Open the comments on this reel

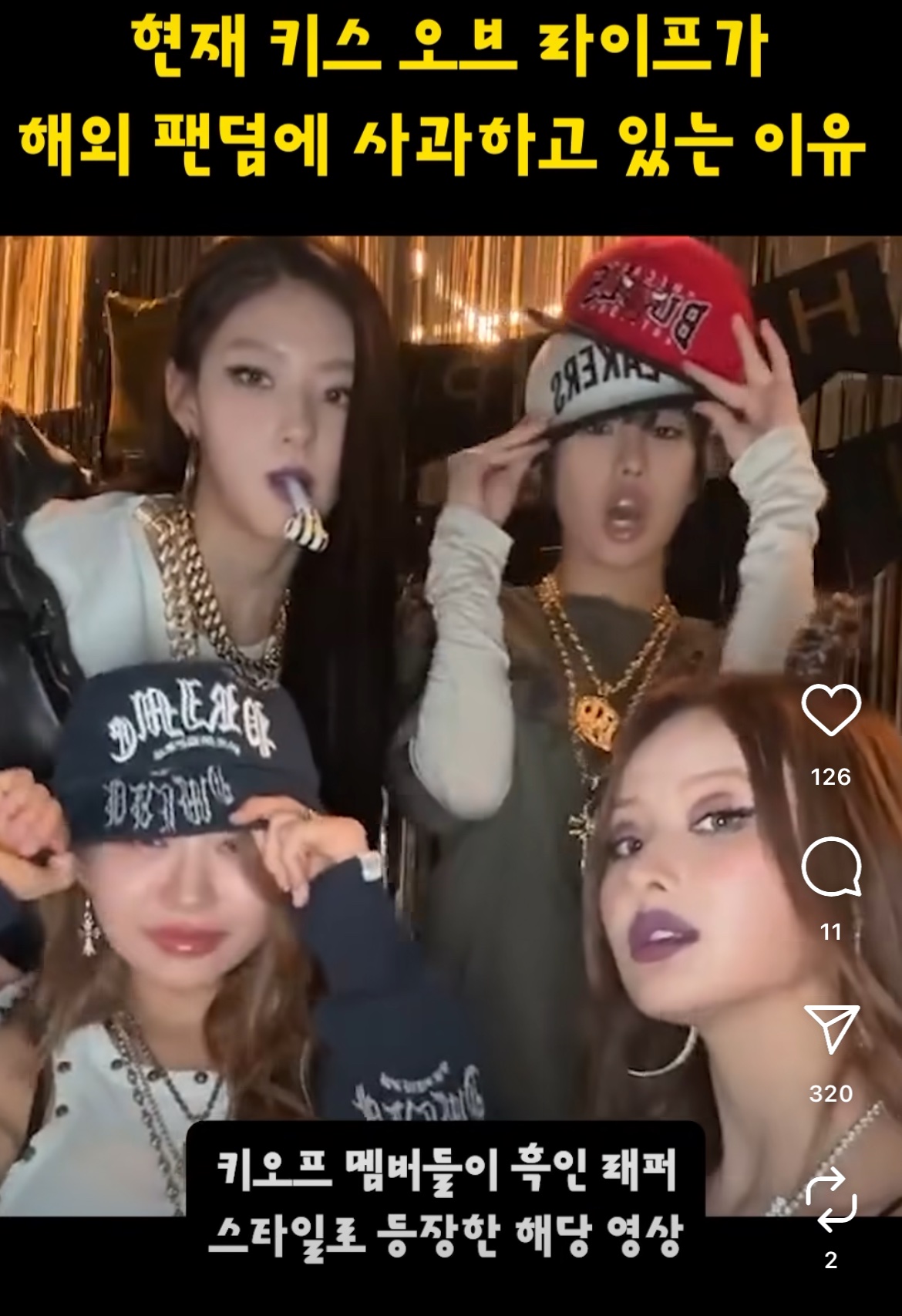click(x=830, y=867)
